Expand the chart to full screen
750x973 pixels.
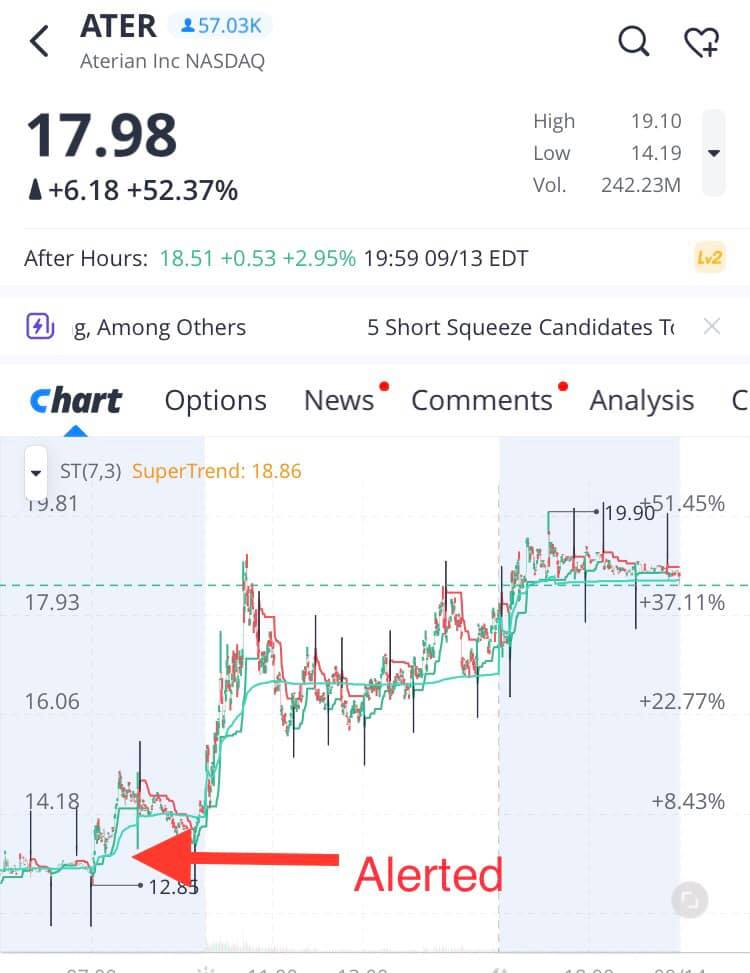pos(688,899)
